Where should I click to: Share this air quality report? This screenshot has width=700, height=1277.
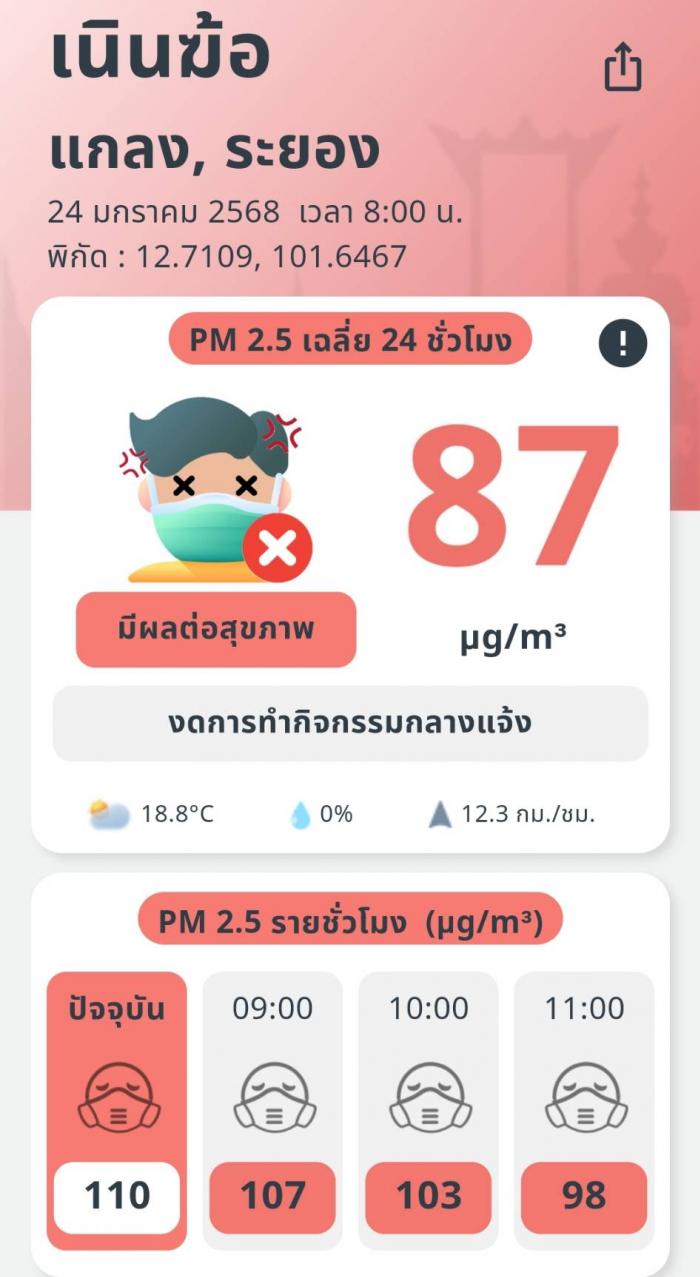coord(622,68)
